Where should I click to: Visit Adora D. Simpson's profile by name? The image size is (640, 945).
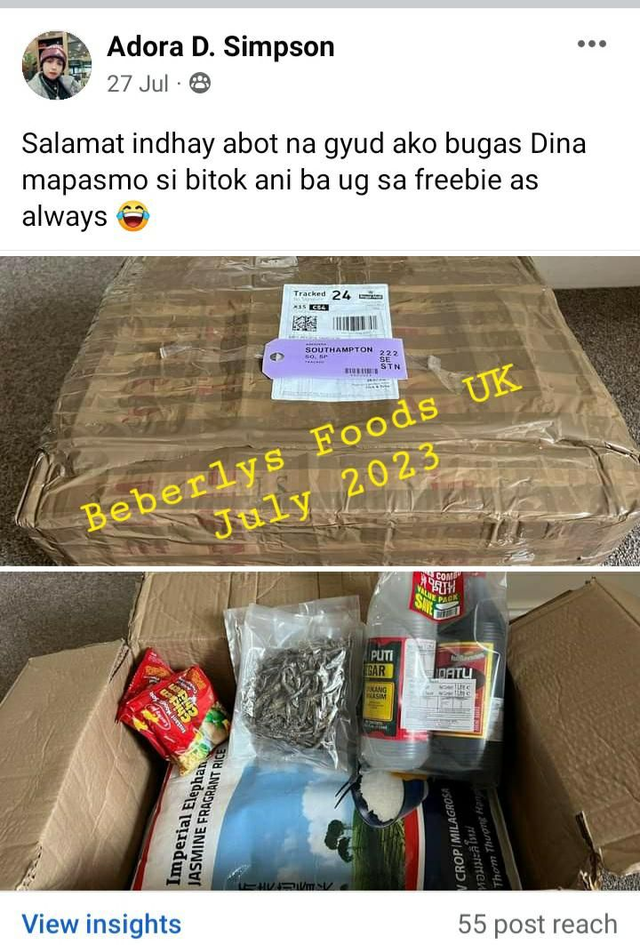point(220,46)
